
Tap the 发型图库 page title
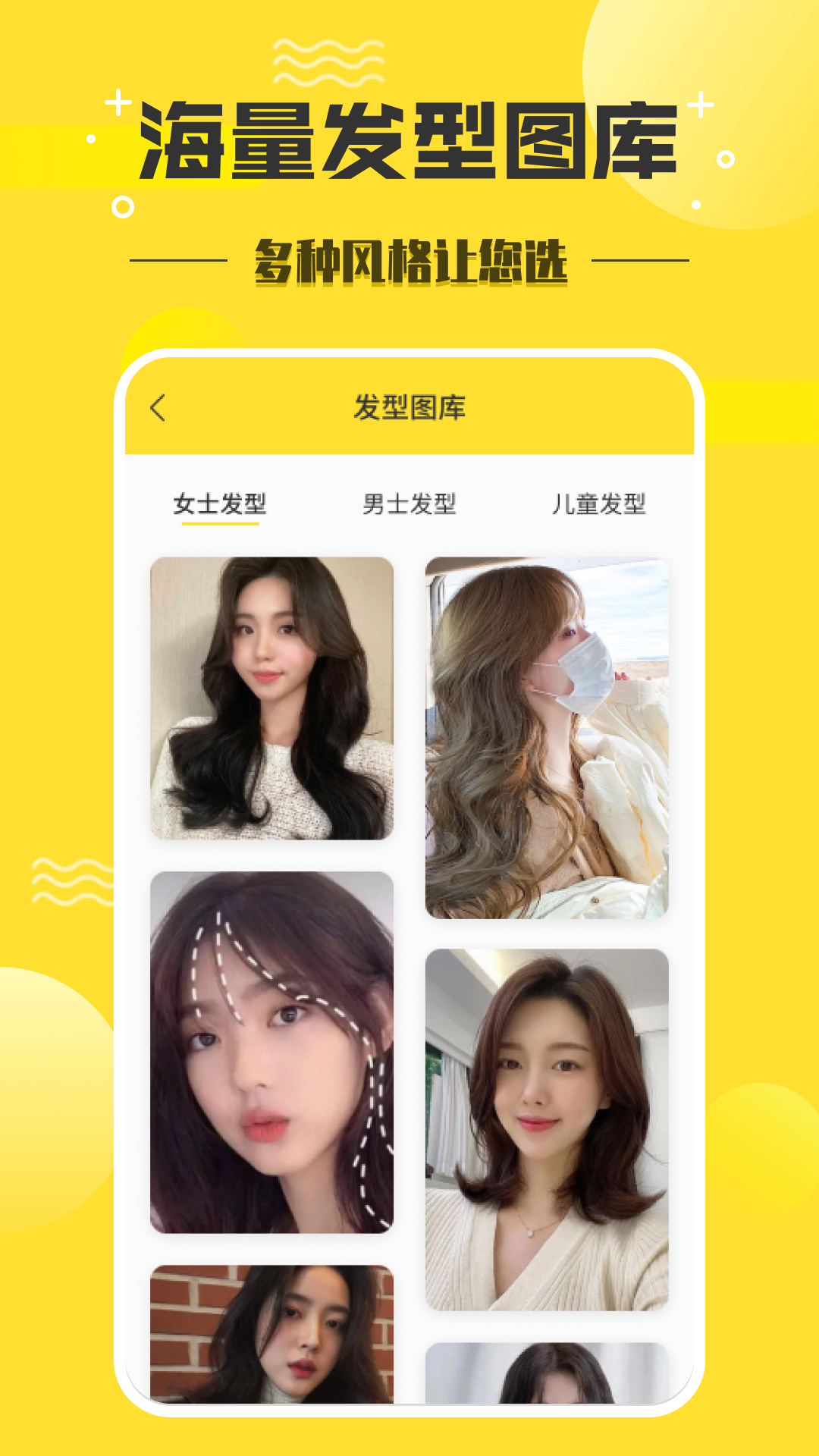point(409,407)
